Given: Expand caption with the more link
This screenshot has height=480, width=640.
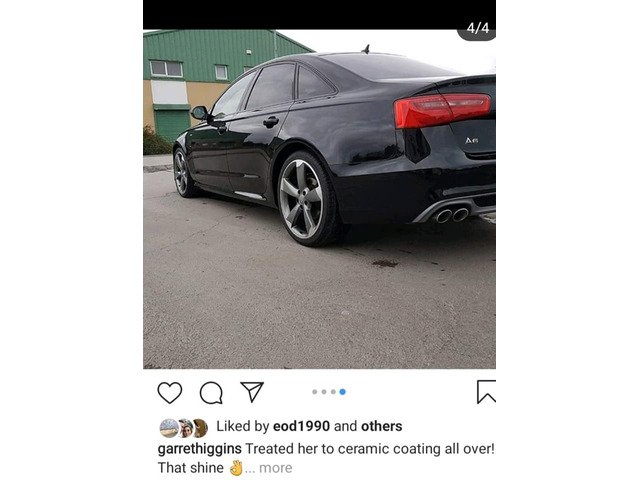Looking at the screenshot, I should click(275, 467).
